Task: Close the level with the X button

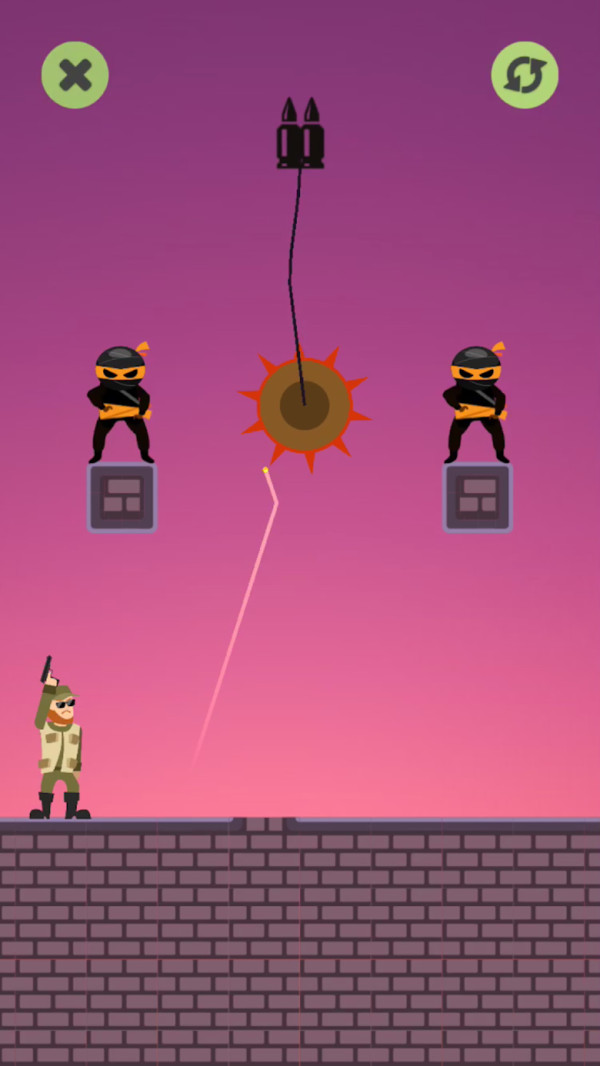Action: tap(75, 75)
